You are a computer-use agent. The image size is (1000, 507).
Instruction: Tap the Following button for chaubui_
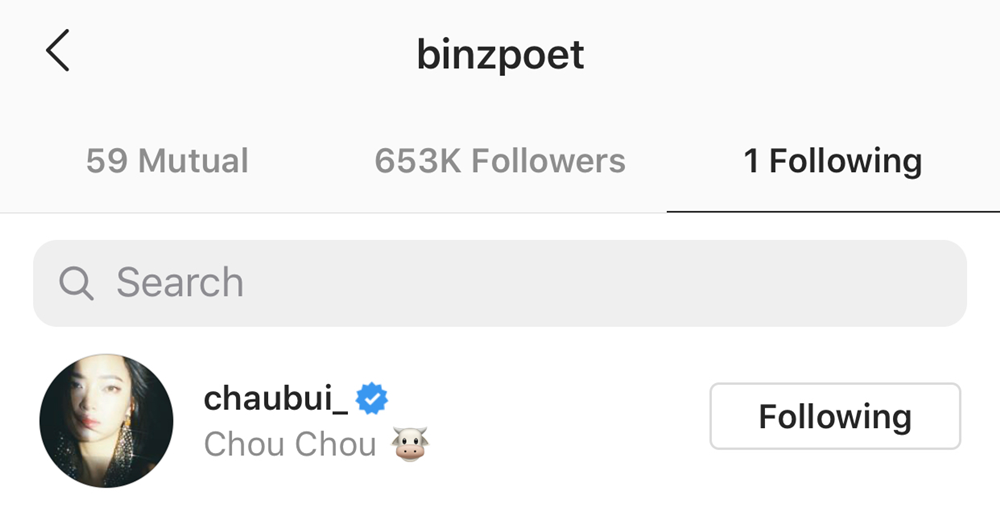tap(835, 416)
